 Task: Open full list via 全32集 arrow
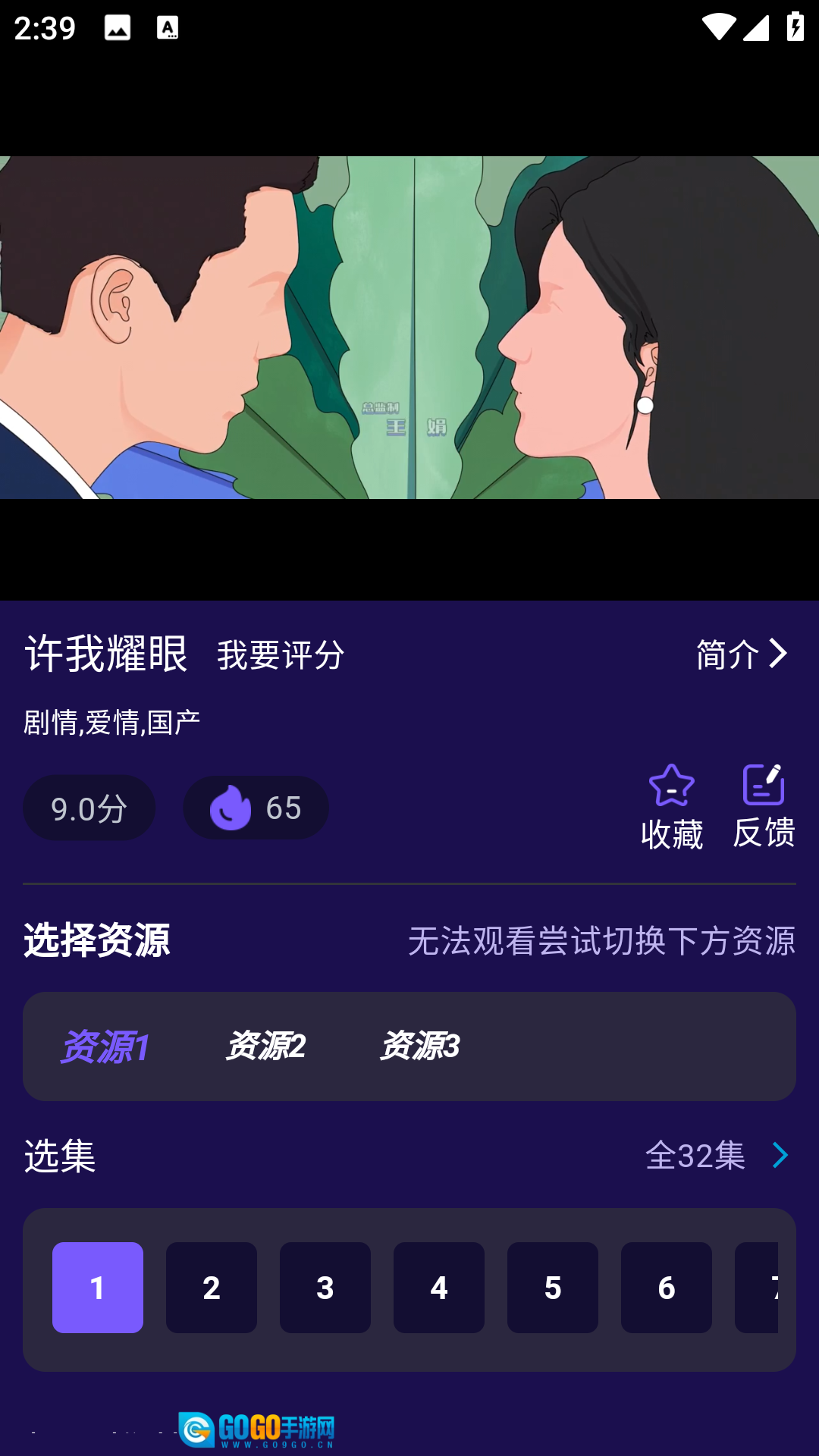695,1155
